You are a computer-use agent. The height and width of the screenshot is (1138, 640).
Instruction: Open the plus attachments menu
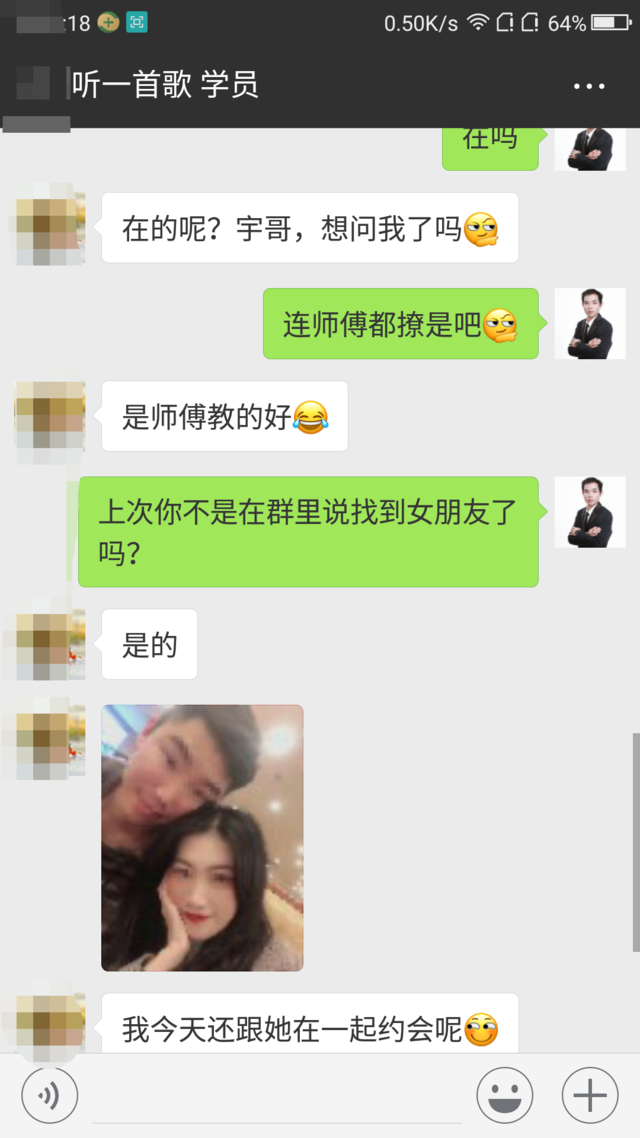pos(590,1096)
